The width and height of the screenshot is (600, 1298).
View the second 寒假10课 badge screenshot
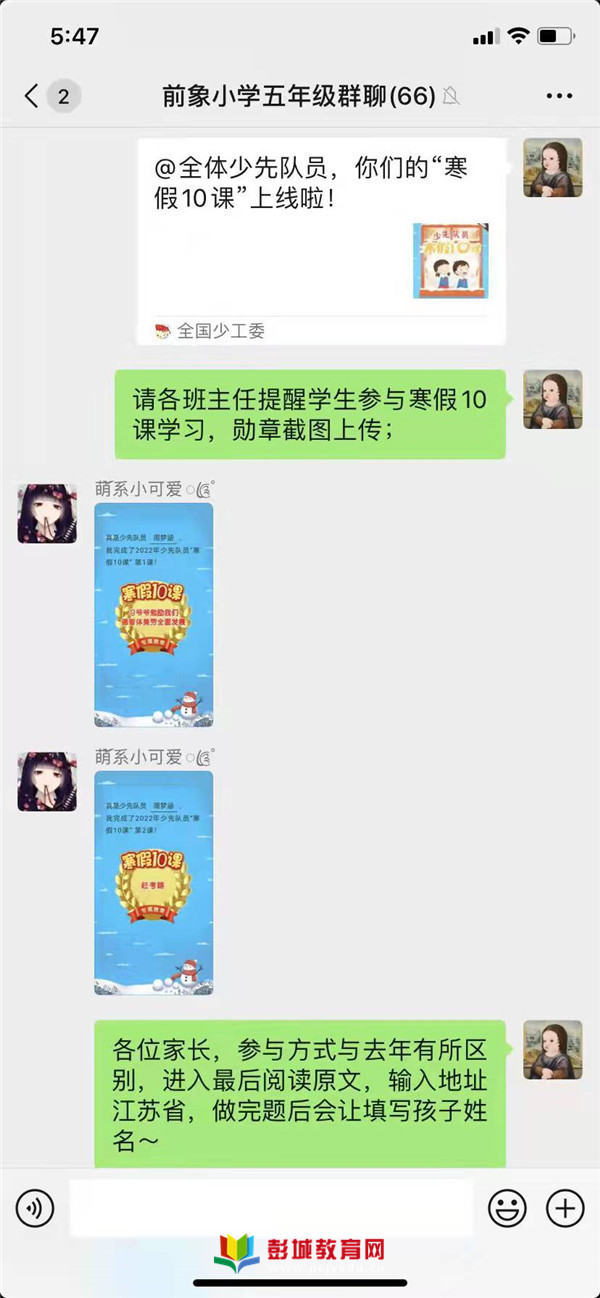coord(153,882)
